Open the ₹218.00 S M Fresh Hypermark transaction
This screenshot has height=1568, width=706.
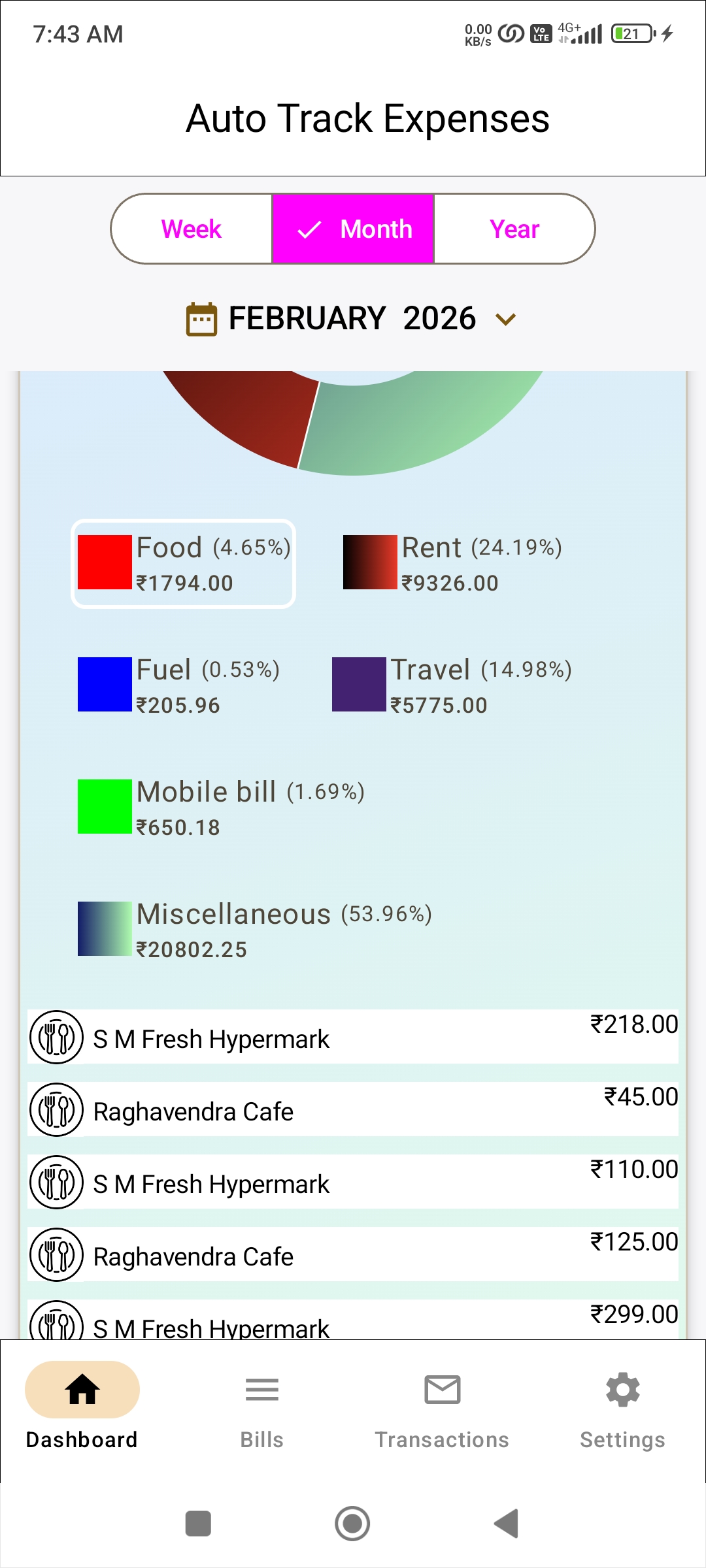coord(353,1037)
